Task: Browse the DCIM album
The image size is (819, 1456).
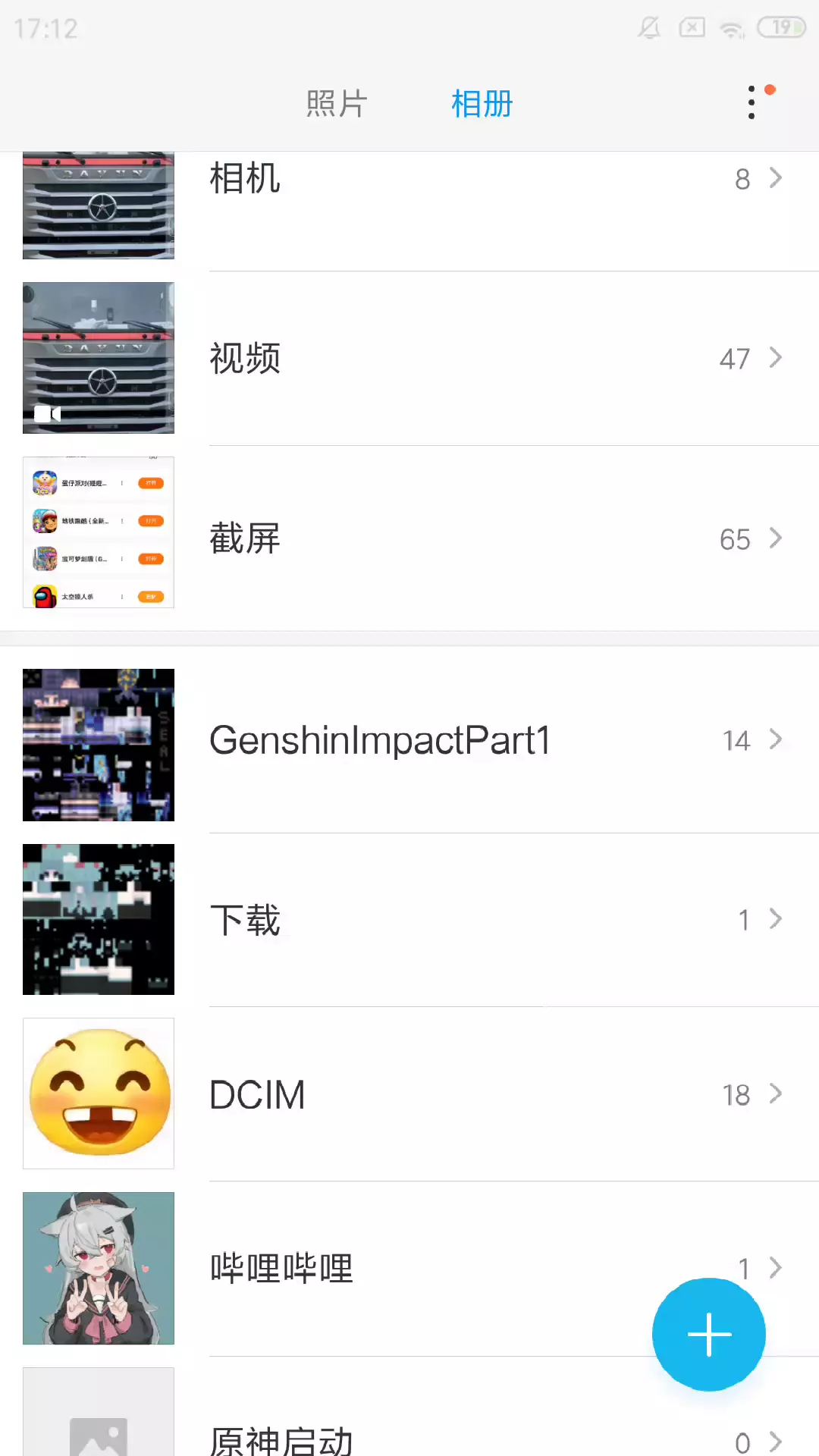Action: tap(409, 1094)
